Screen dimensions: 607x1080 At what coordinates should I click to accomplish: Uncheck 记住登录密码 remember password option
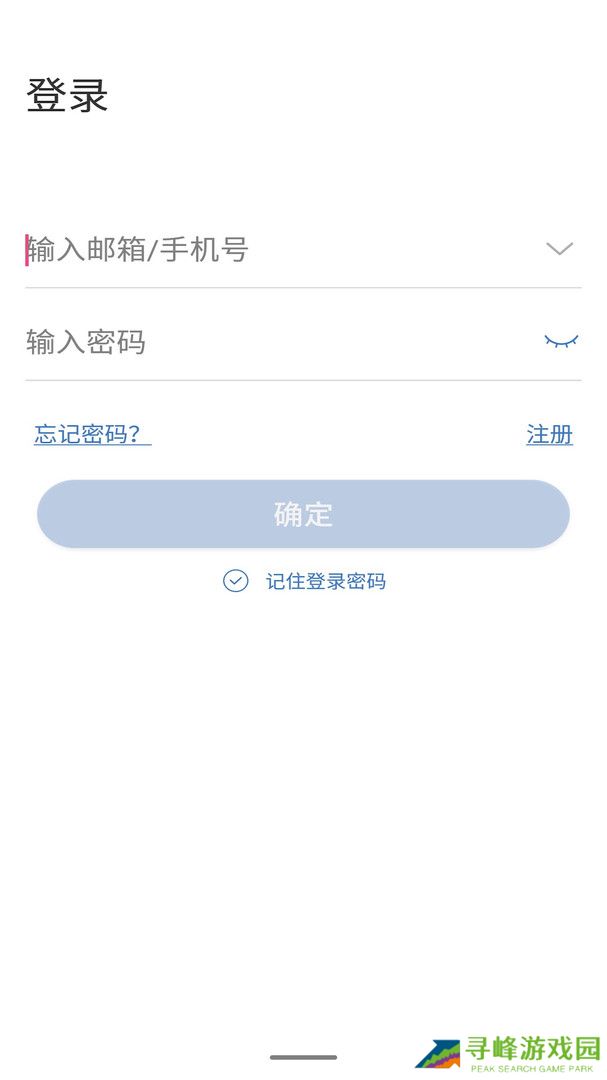click(x=236, y=581)
